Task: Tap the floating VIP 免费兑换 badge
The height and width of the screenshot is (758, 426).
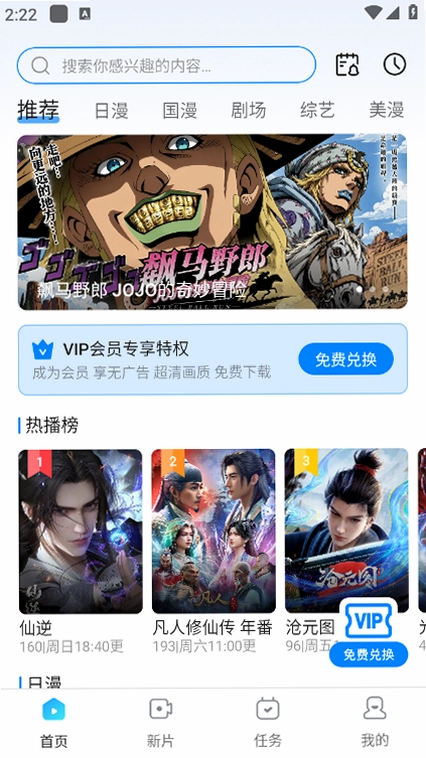Action: coord(368,633)
